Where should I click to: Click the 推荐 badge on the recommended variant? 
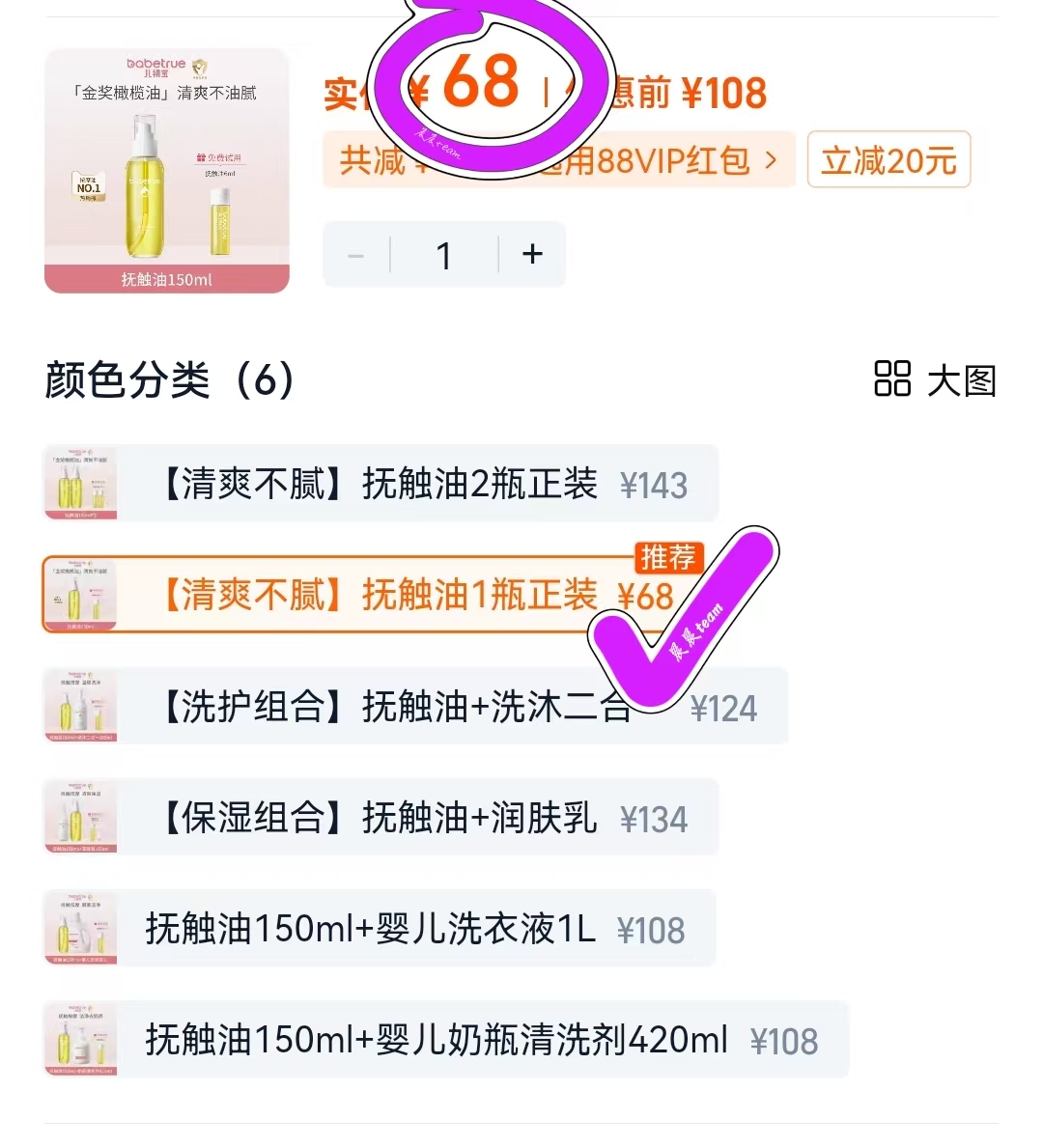pos(669,557)
